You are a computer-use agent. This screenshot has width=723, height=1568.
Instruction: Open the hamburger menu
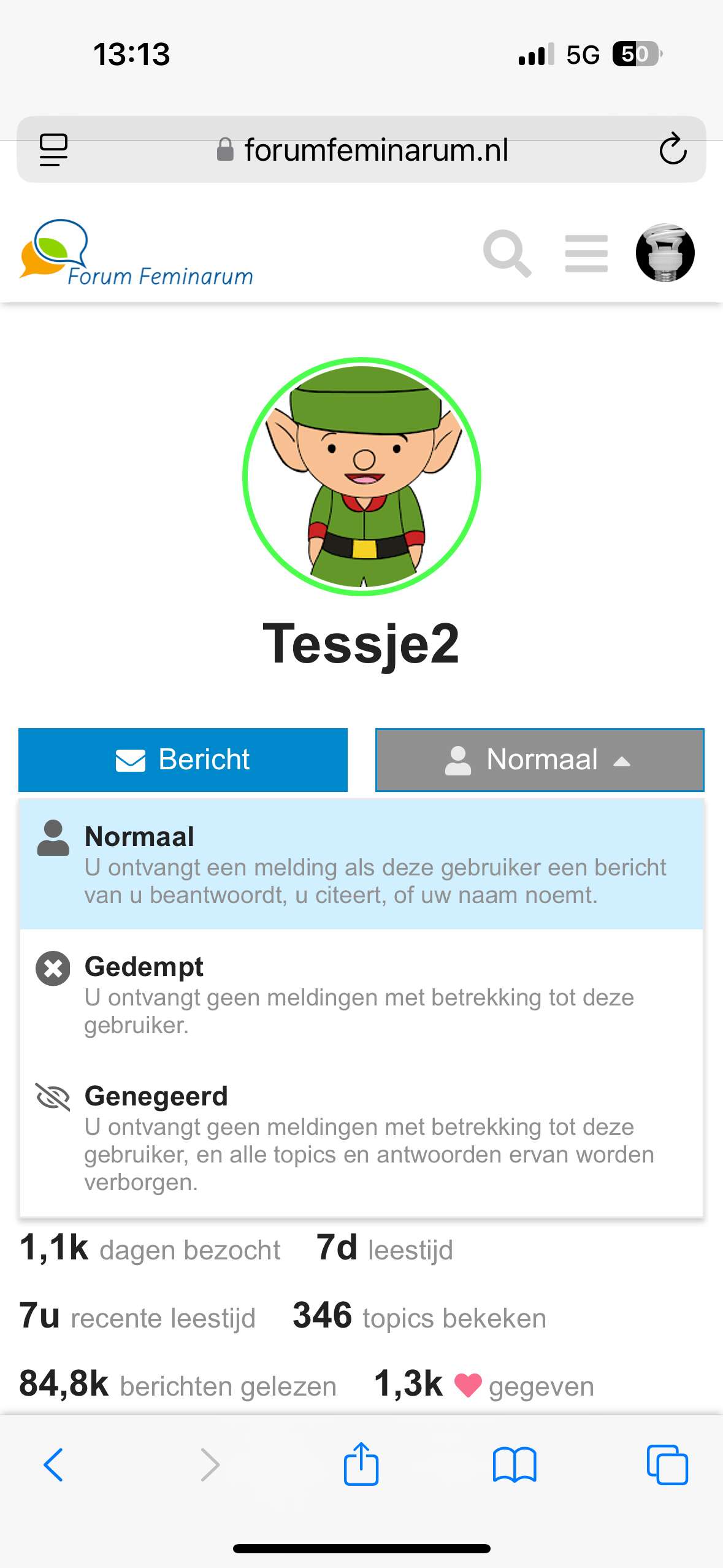[586, 253]
